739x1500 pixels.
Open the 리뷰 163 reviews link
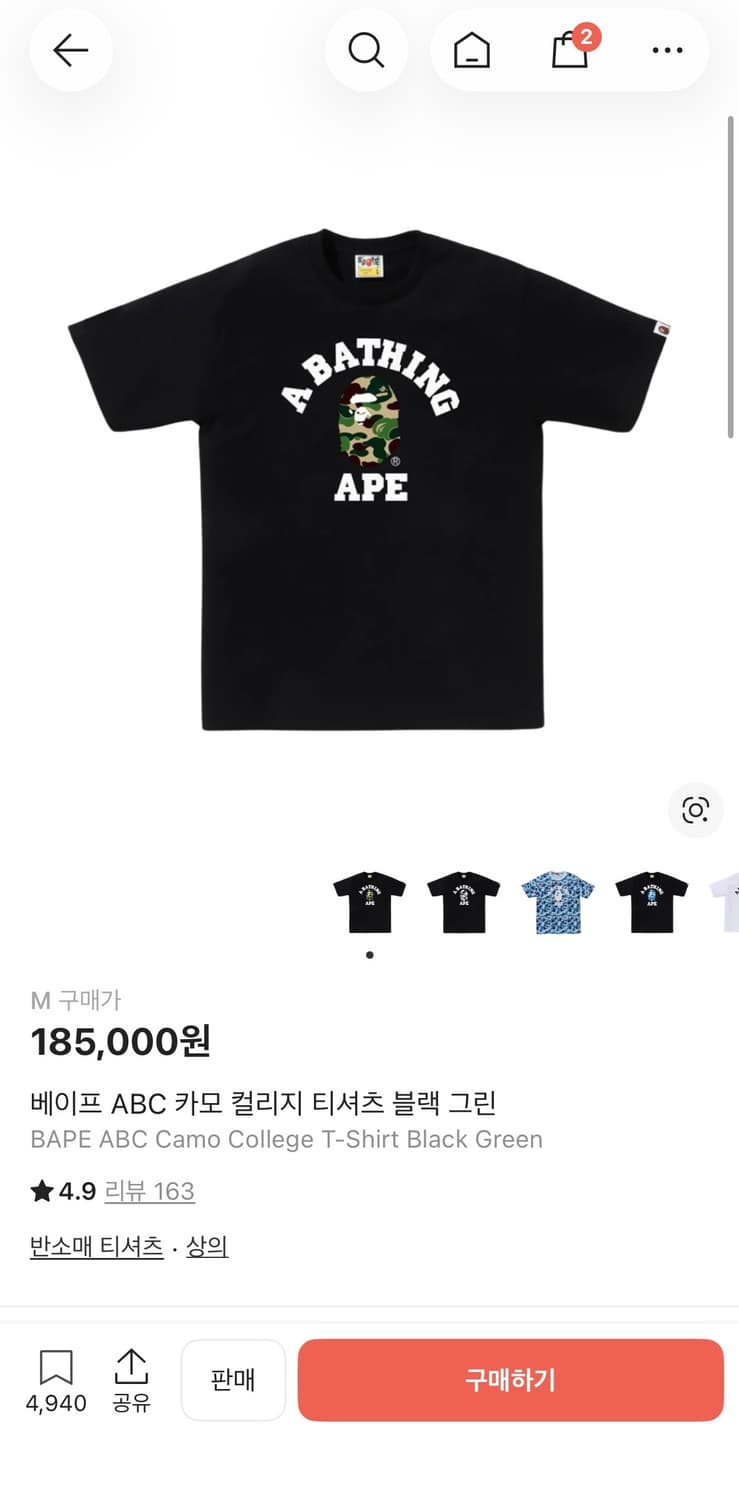[150, 1192]
